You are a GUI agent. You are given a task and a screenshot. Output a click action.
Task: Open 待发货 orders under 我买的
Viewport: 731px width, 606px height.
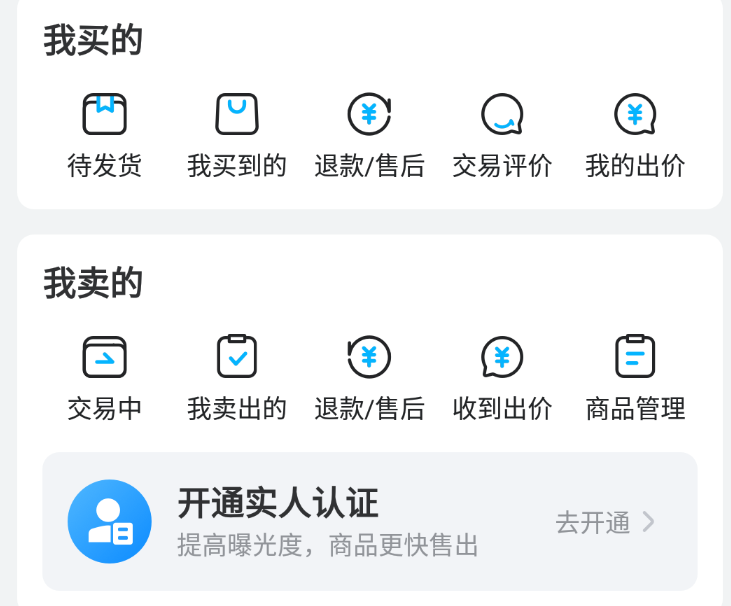pos(104,135)
